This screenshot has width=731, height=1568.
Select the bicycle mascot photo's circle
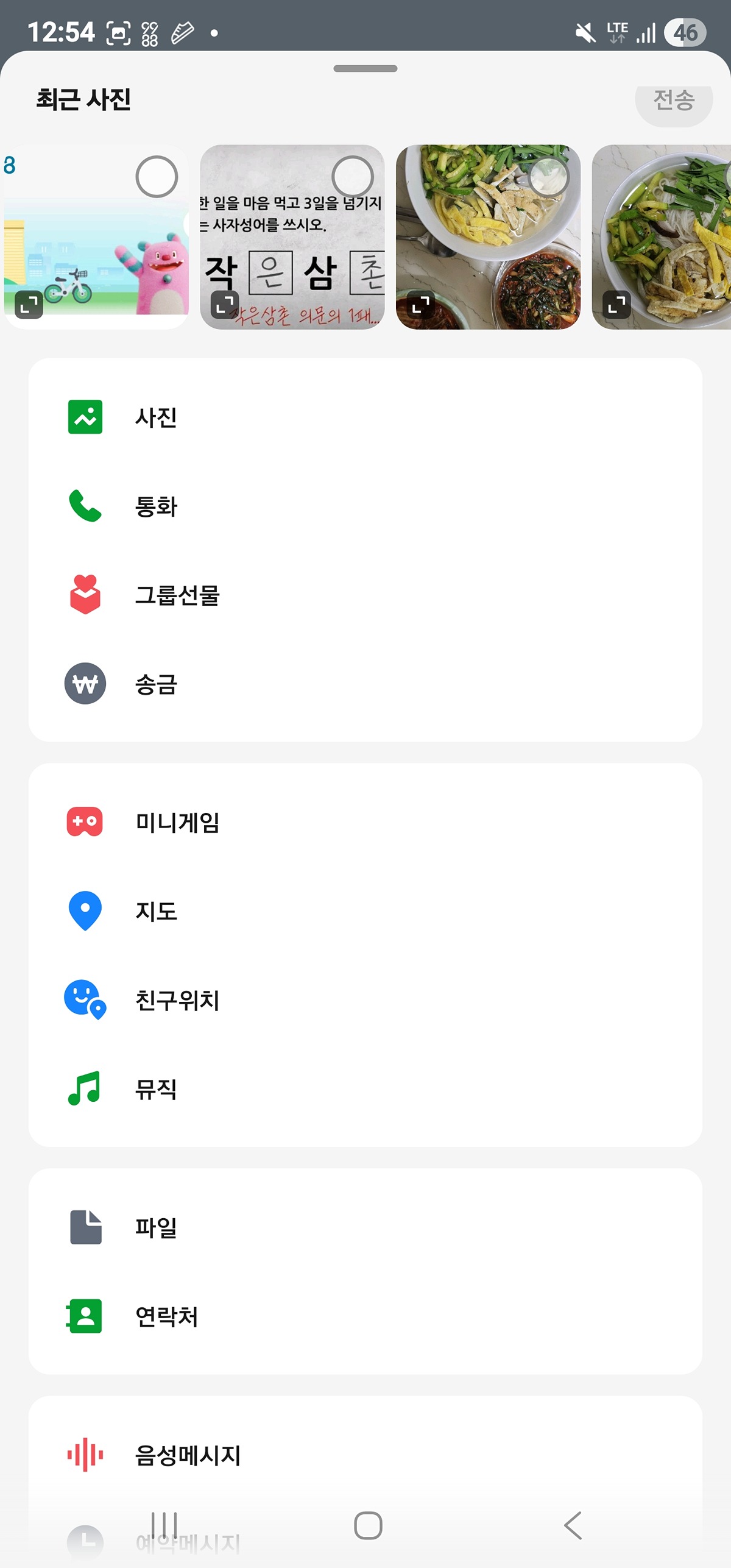click(157, 177)
